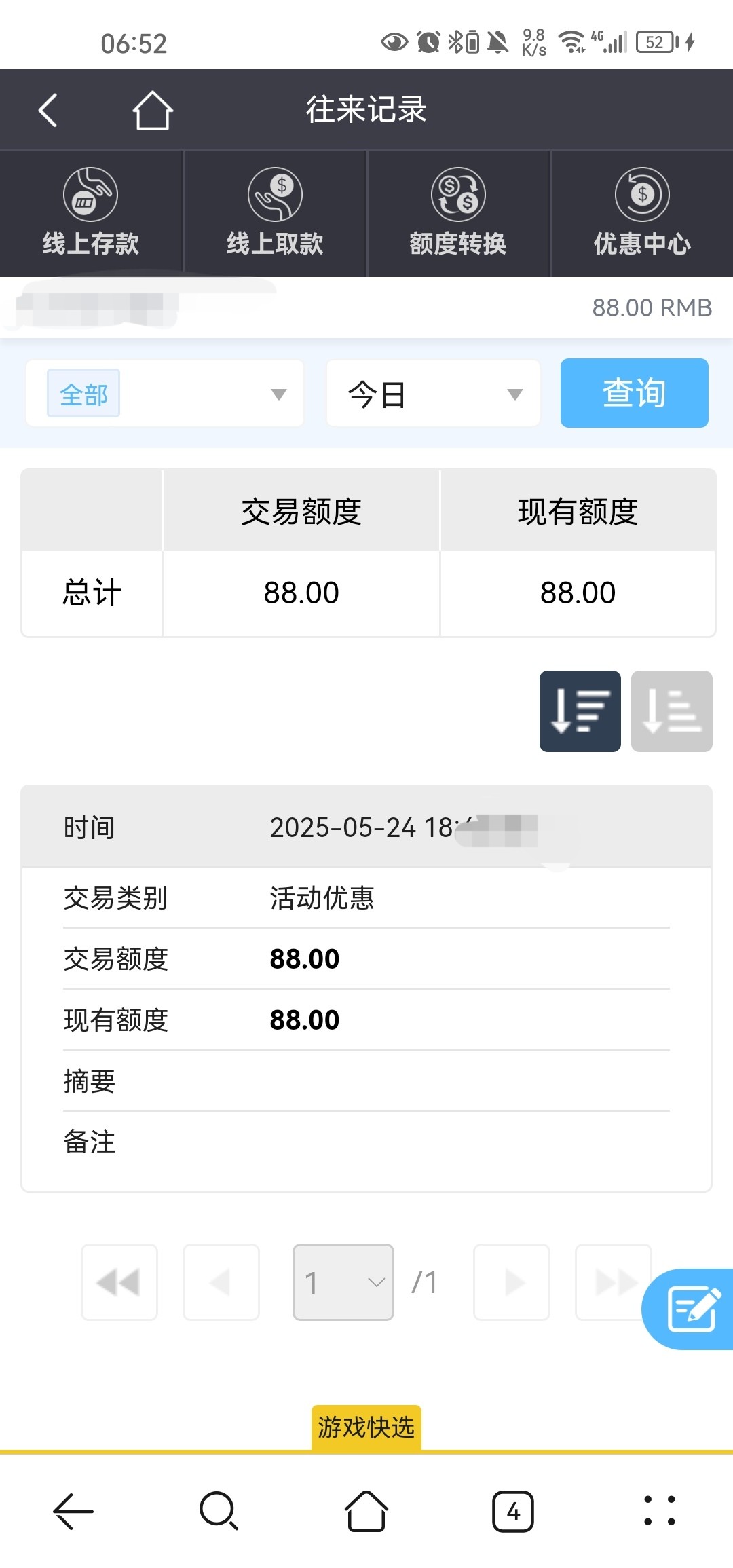
Task: Expand the 全部 transaction type dropdown
Action: point(165,394)
